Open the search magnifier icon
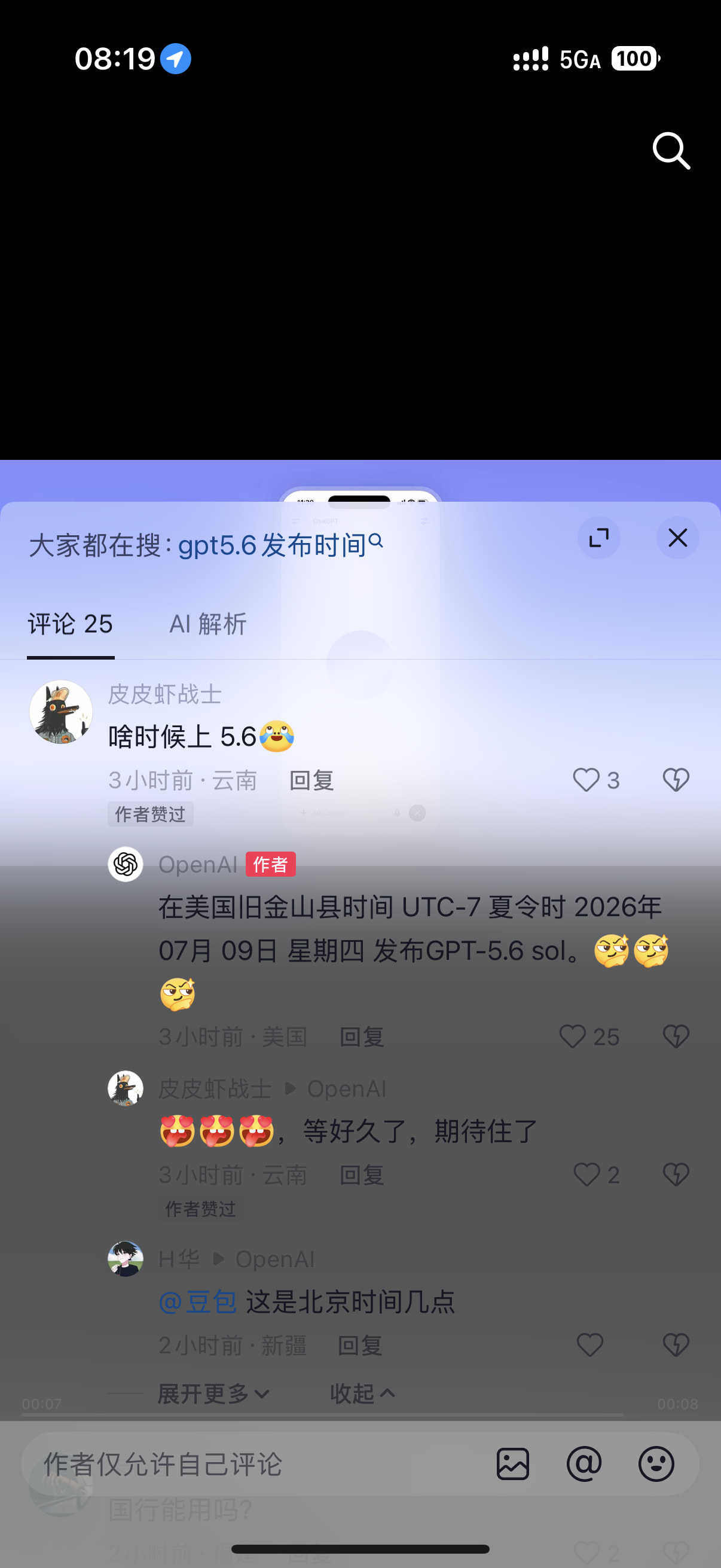Viewport: 721px width, 1568px height. coord(671,150)
